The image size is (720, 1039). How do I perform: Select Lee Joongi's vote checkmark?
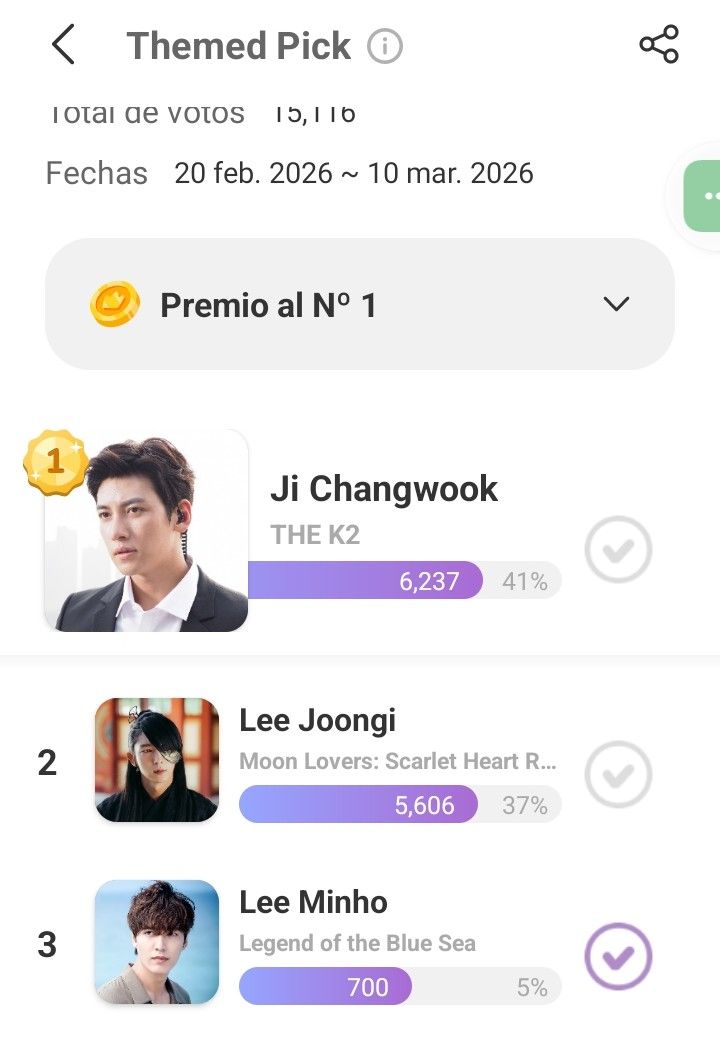click(618, 774)
